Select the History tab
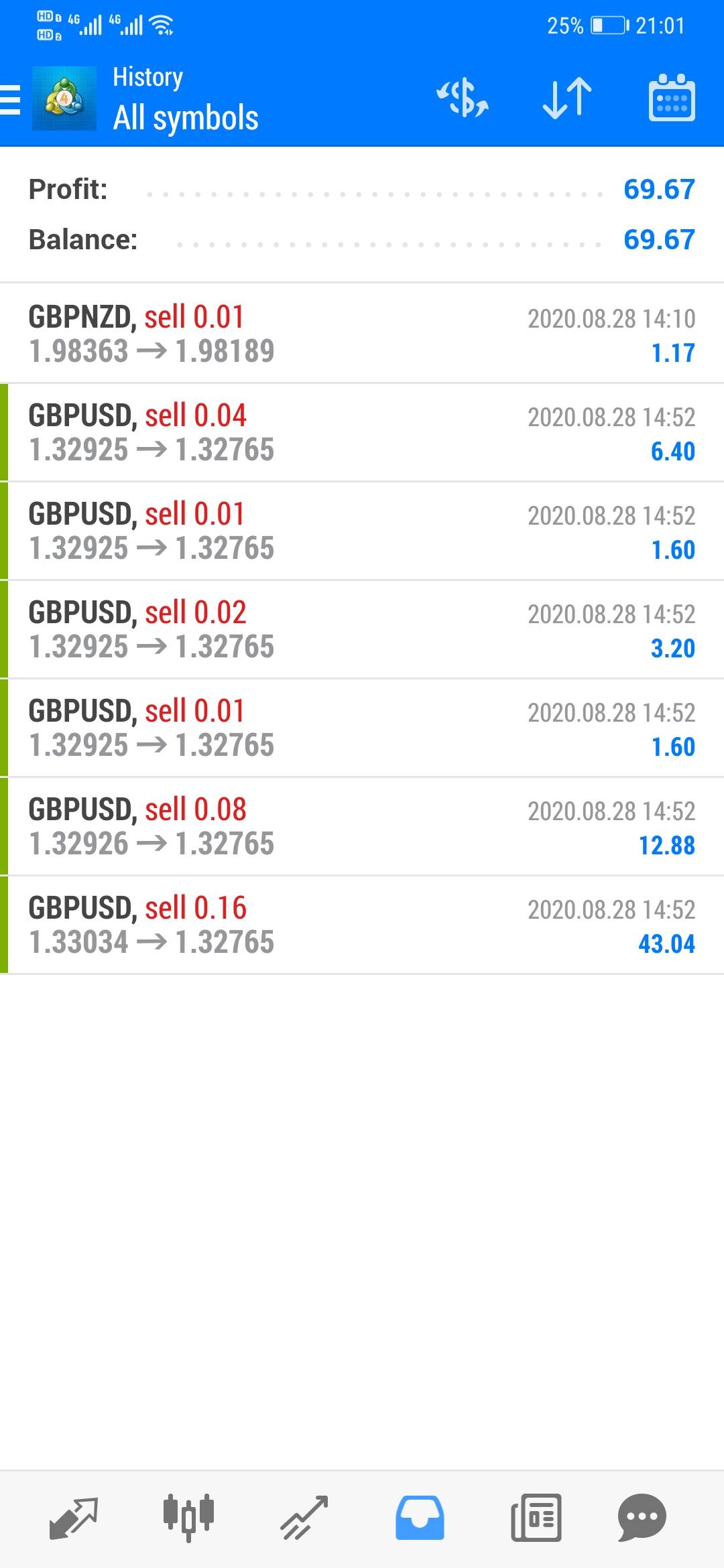 [420, 1517]
